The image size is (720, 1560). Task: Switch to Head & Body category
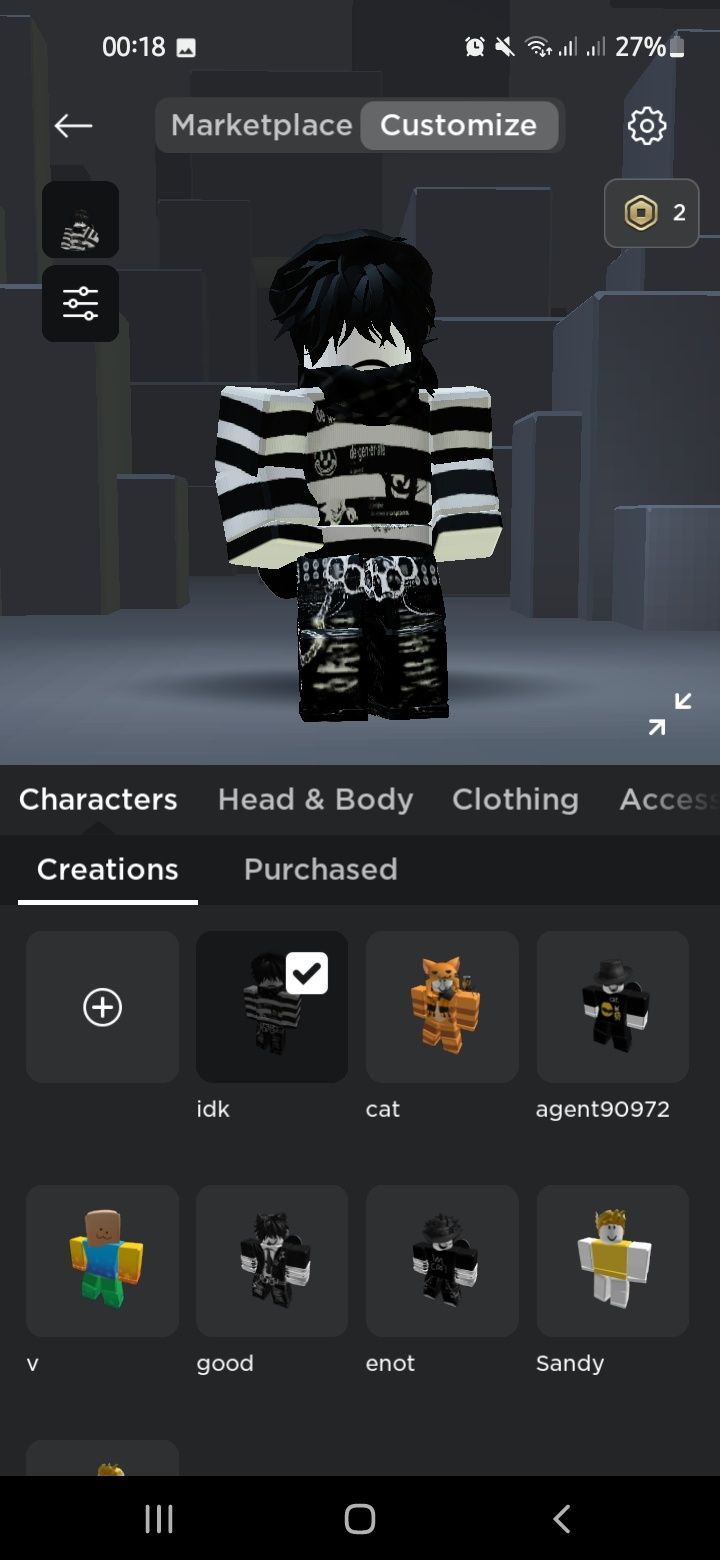(315, 800)
